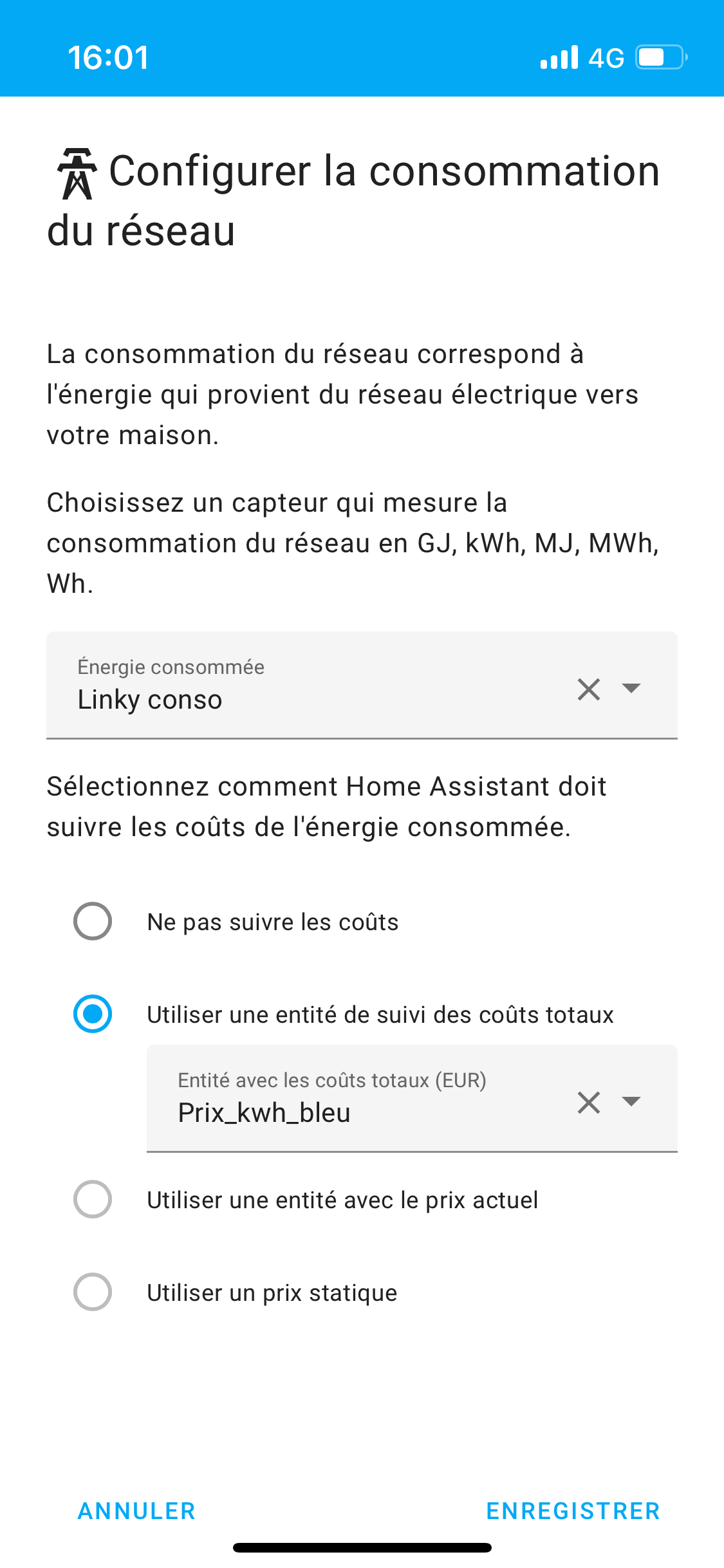Clear the Linky conso energy sensor selection
This screenshot has height=1568, width=724.
[589, 689]
